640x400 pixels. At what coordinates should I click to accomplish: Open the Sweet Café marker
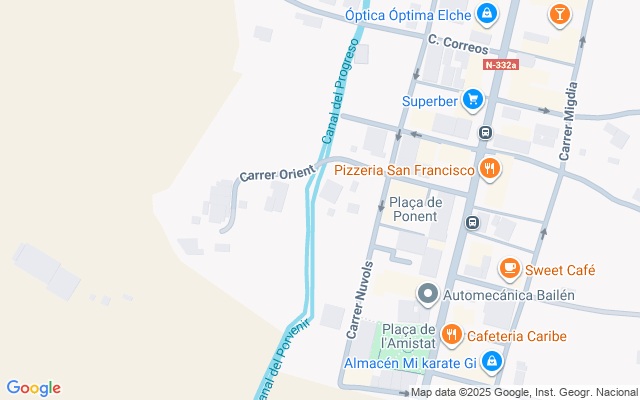[x=509, y=268]
